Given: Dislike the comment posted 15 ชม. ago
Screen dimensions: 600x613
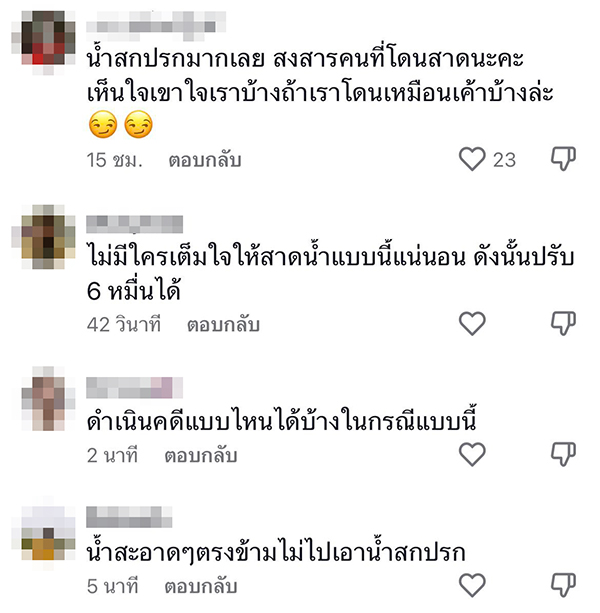Looking at the screenshot, I should 563,159.
